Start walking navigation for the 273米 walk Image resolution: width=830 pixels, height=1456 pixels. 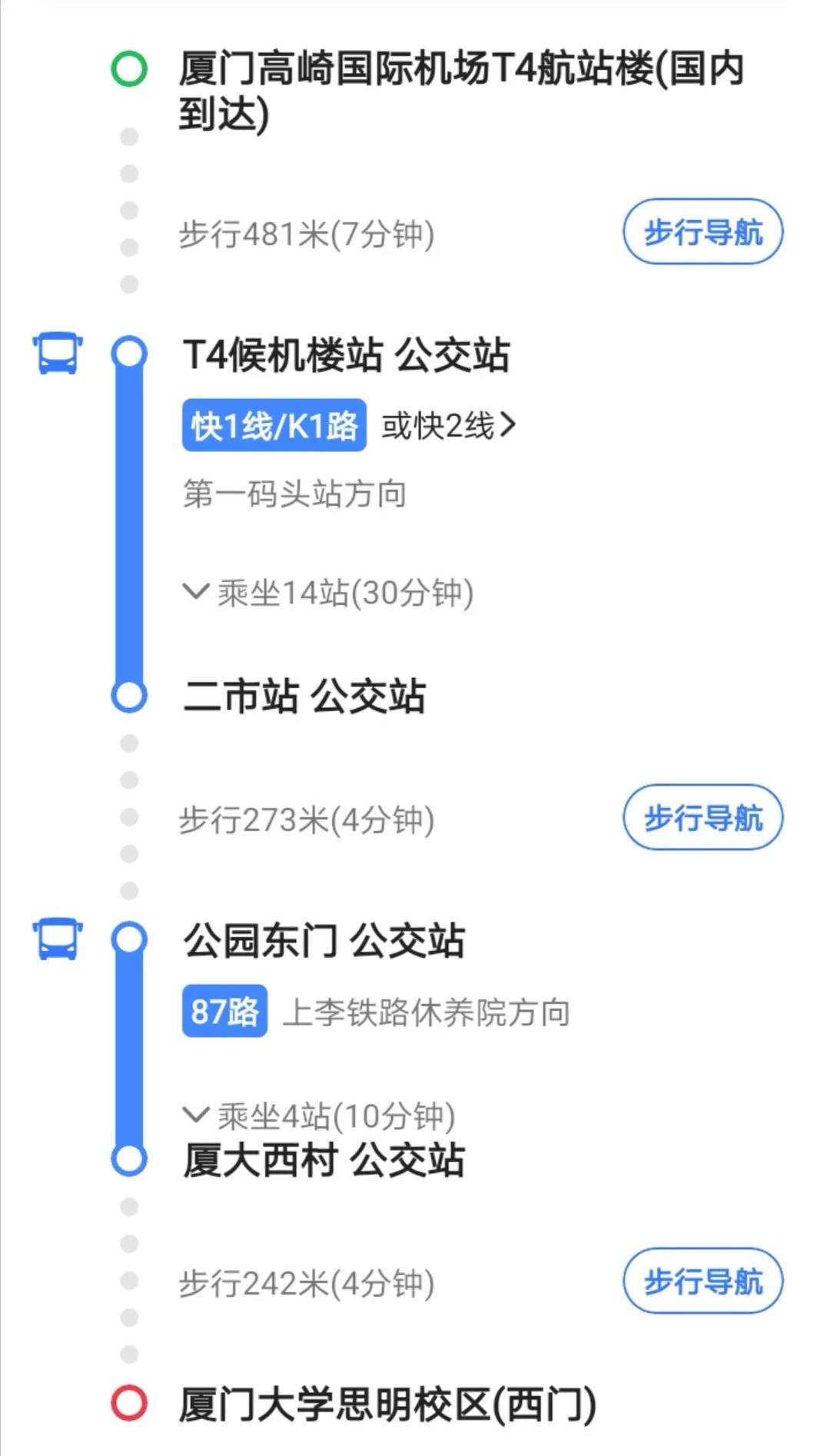coord(702,817)
